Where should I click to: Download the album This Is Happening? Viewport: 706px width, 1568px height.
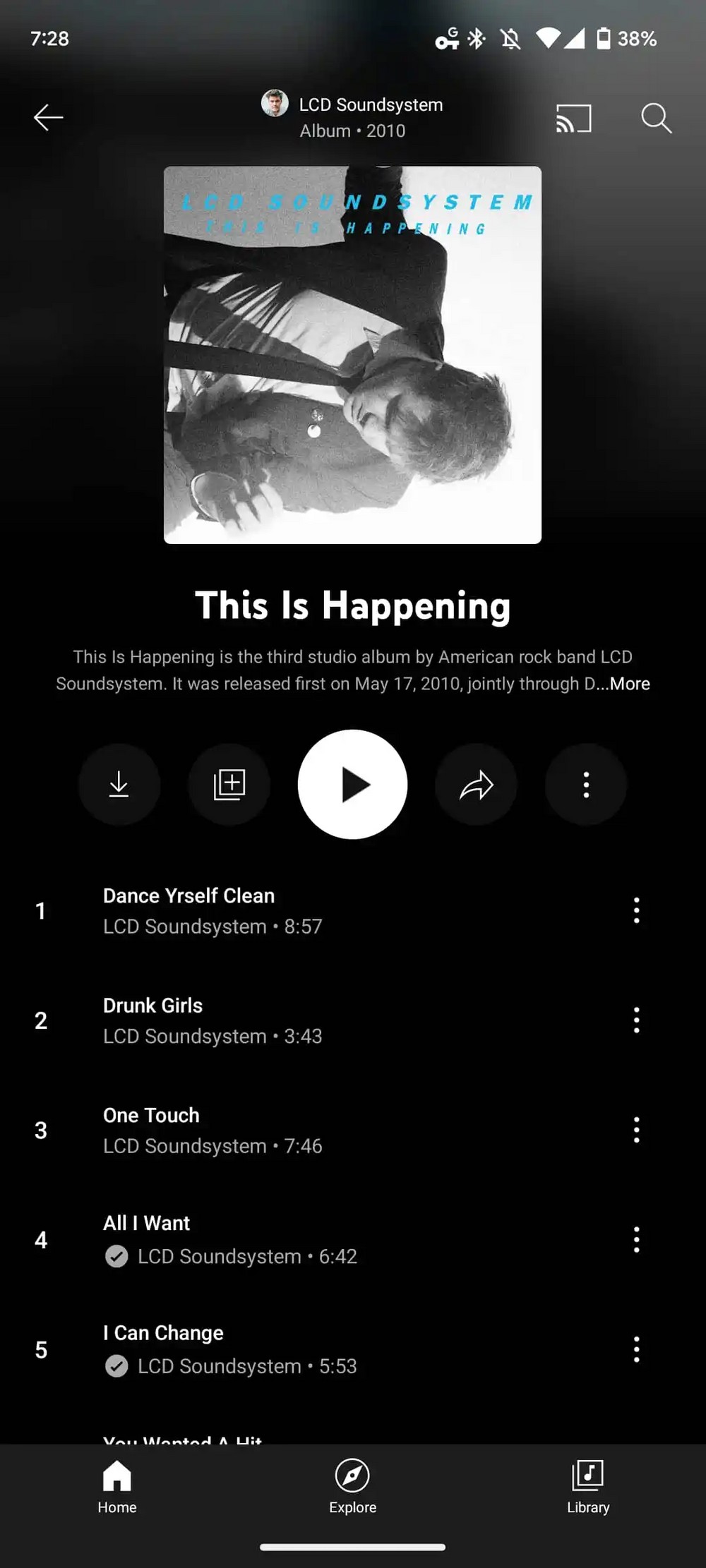coord(119,784)
